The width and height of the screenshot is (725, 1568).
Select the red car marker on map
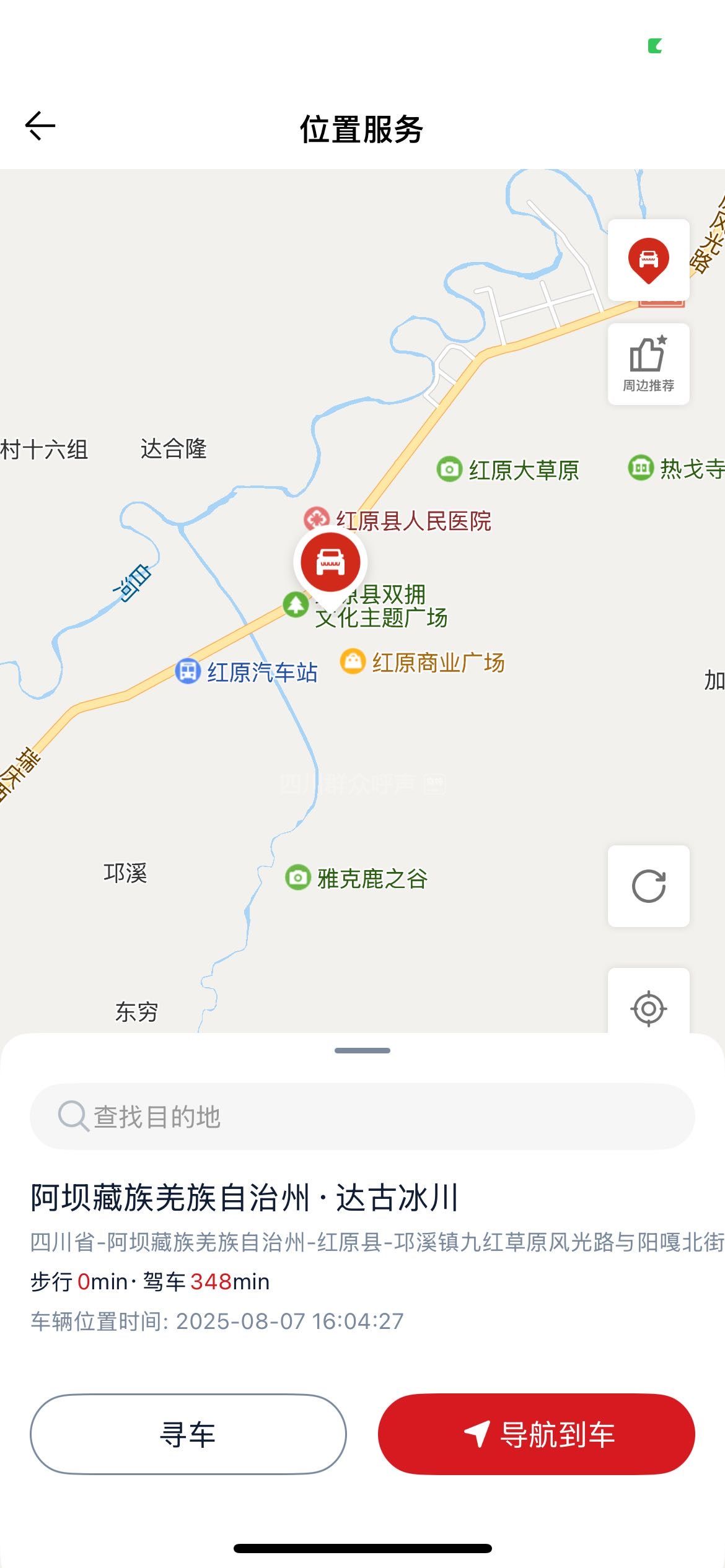(x=330, y=562)
